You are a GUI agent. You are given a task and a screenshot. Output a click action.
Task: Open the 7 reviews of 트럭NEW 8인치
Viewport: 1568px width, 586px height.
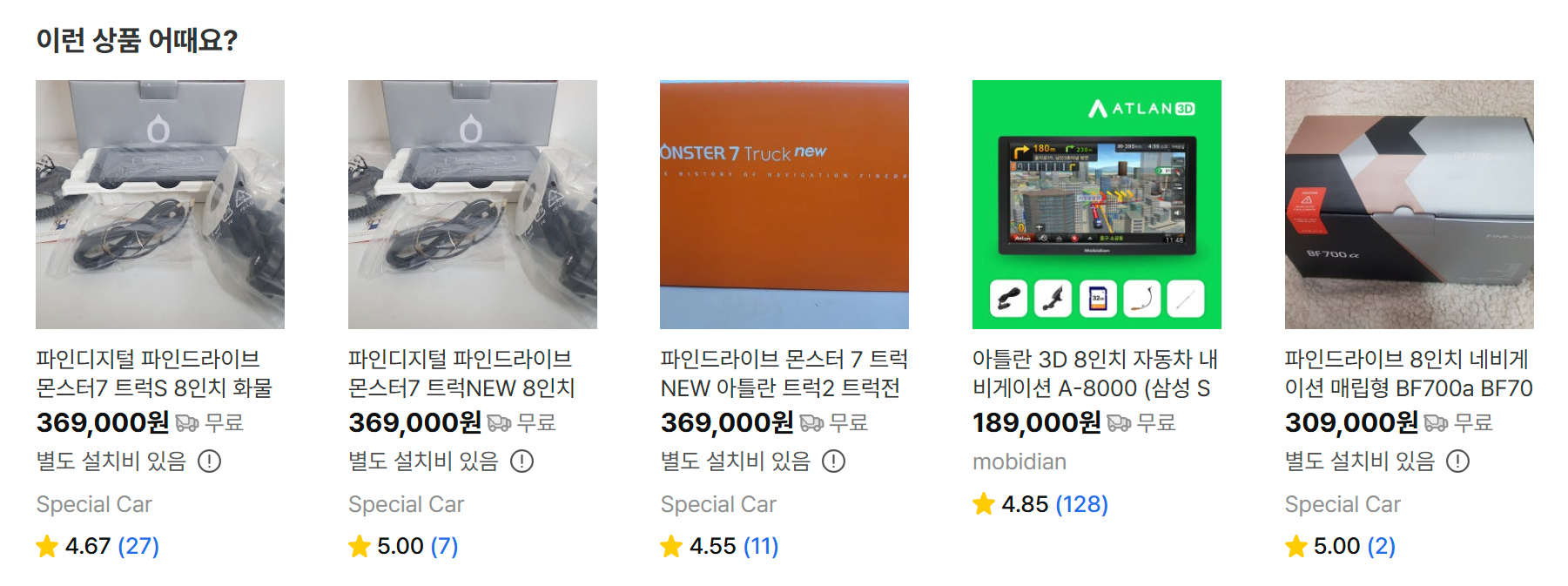444,546
